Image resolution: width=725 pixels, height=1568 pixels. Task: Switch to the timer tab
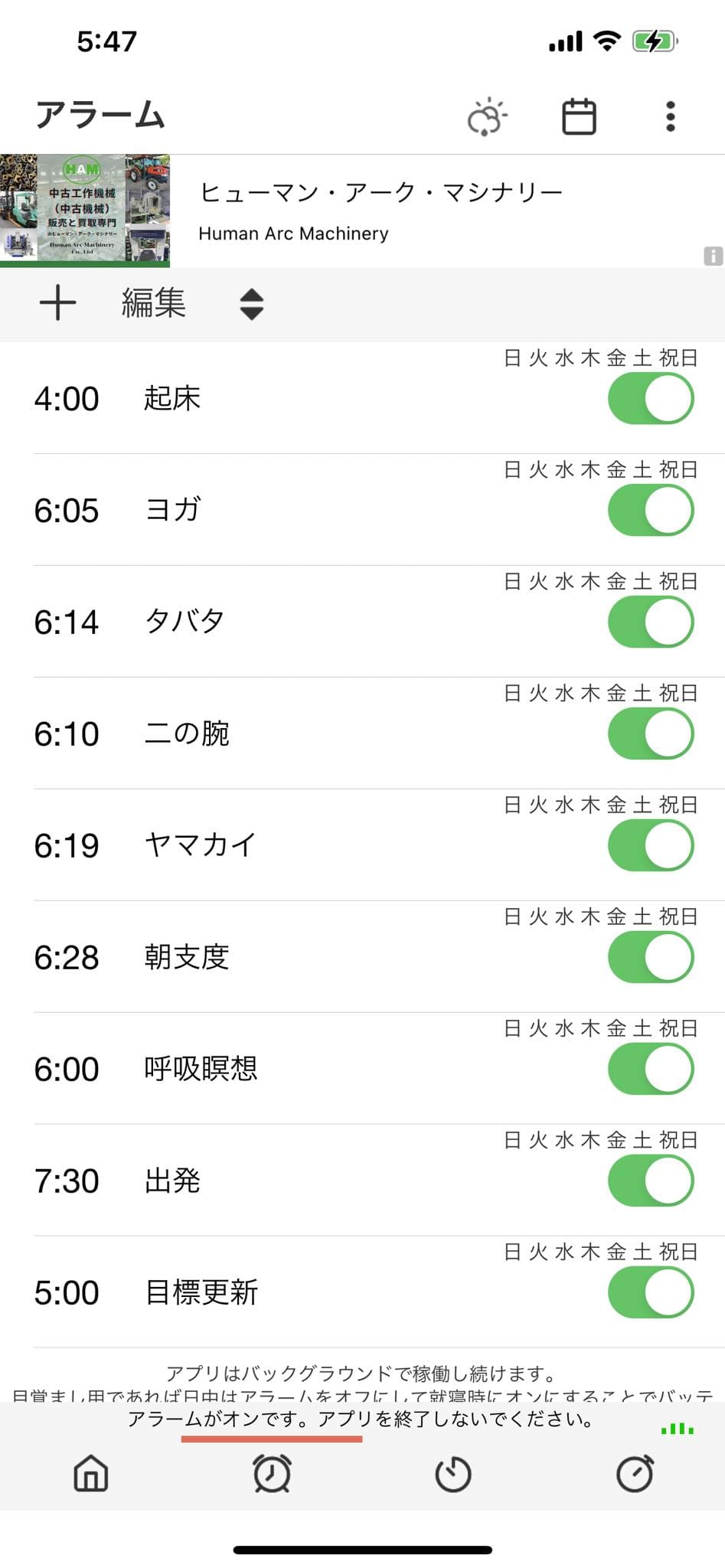click(x=453, y=1474)
